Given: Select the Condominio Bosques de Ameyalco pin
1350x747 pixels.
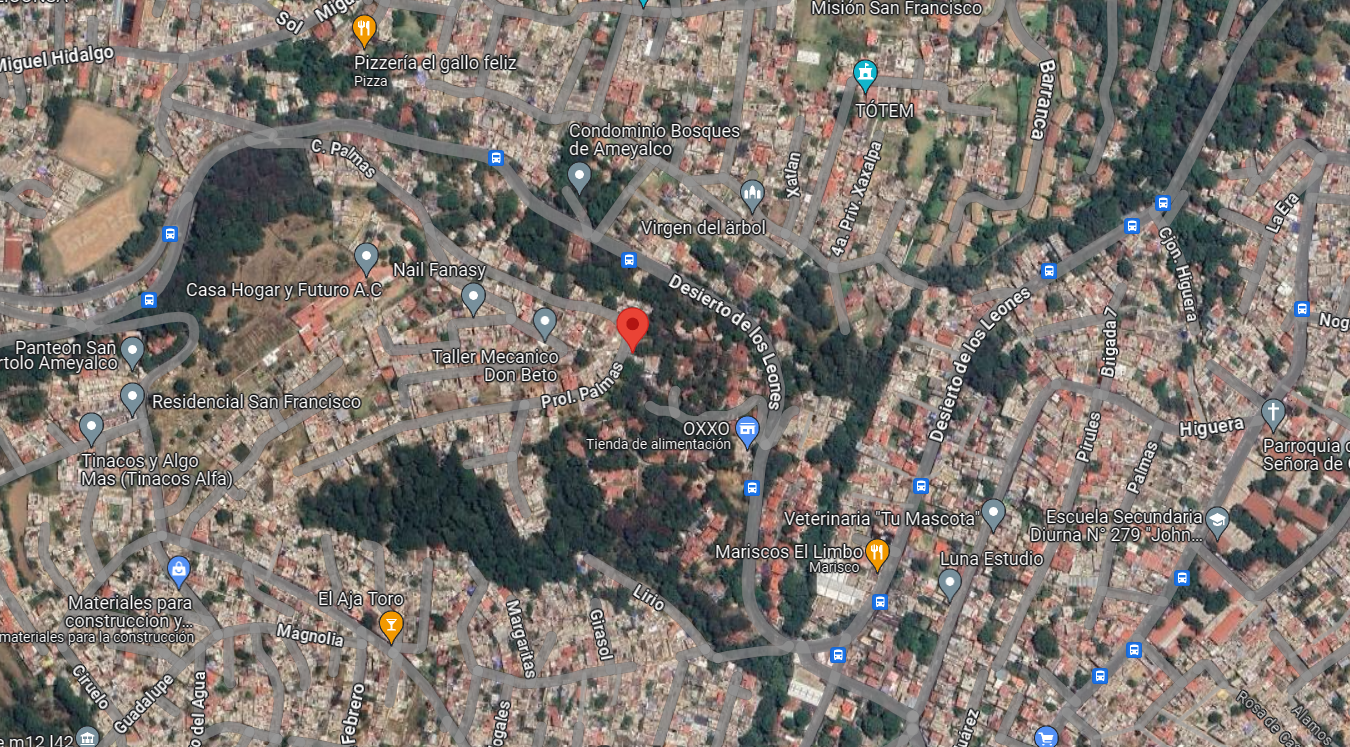Looking at the screenshot, I should (578, 178).
